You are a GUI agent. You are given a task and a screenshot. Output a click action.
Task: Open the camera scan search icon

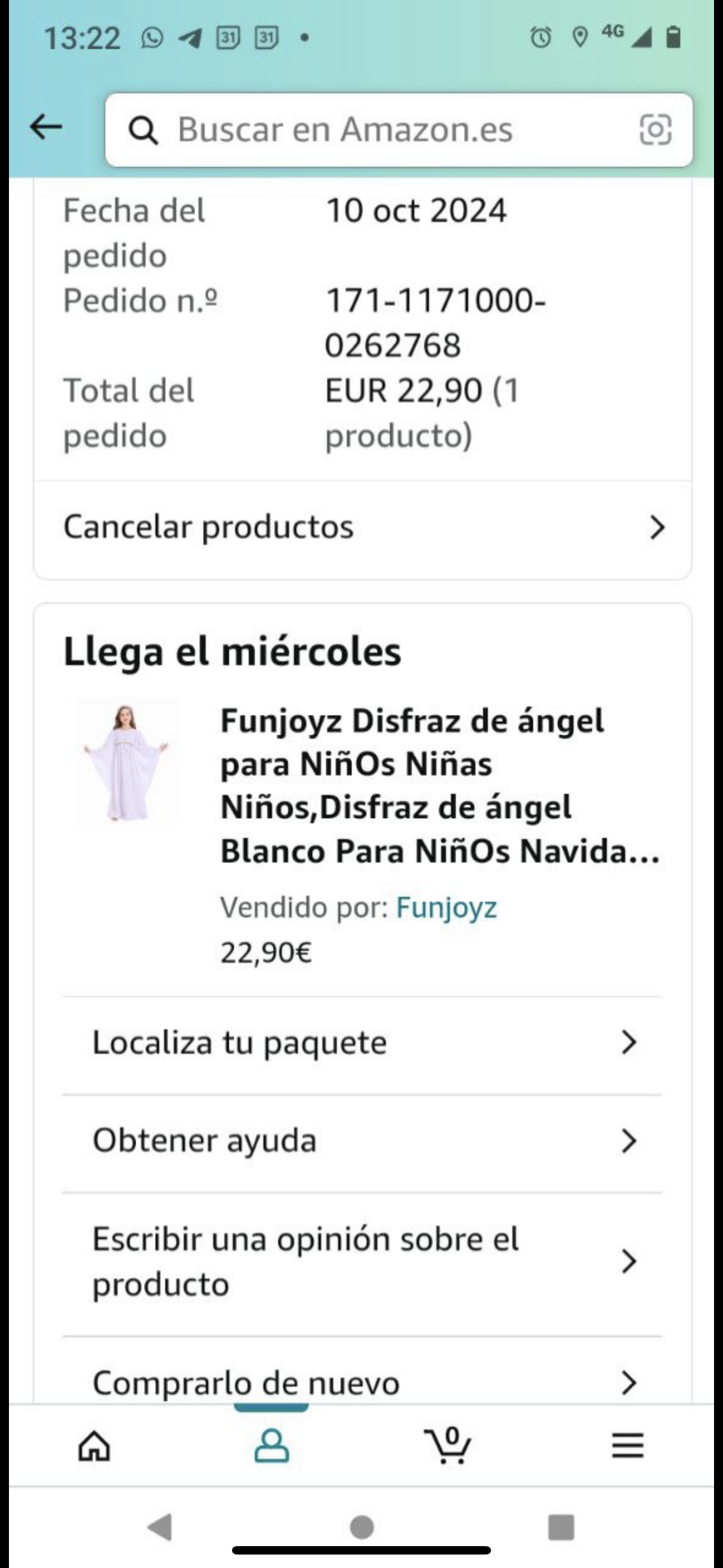[655, 130]
